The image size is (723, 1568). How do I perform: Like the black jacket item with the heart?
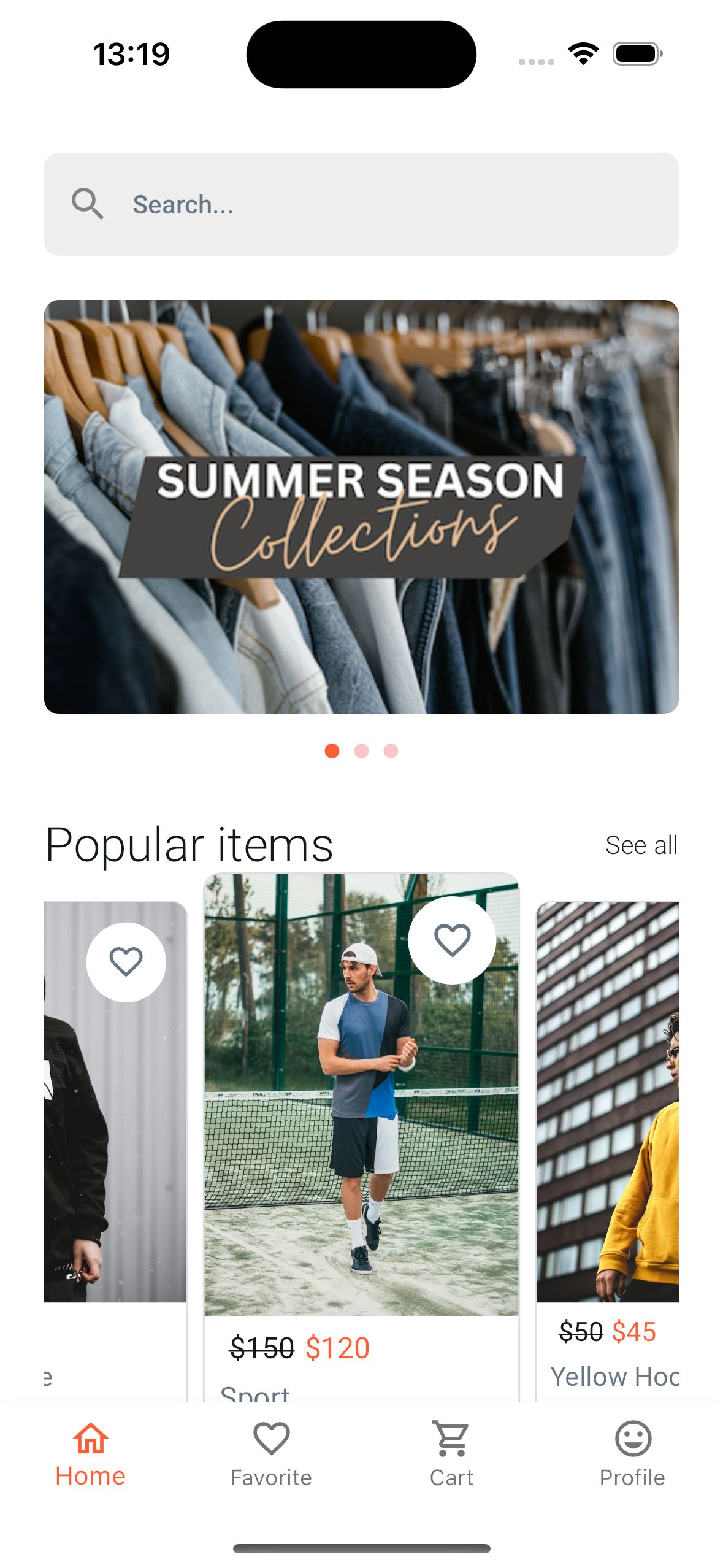126,962
